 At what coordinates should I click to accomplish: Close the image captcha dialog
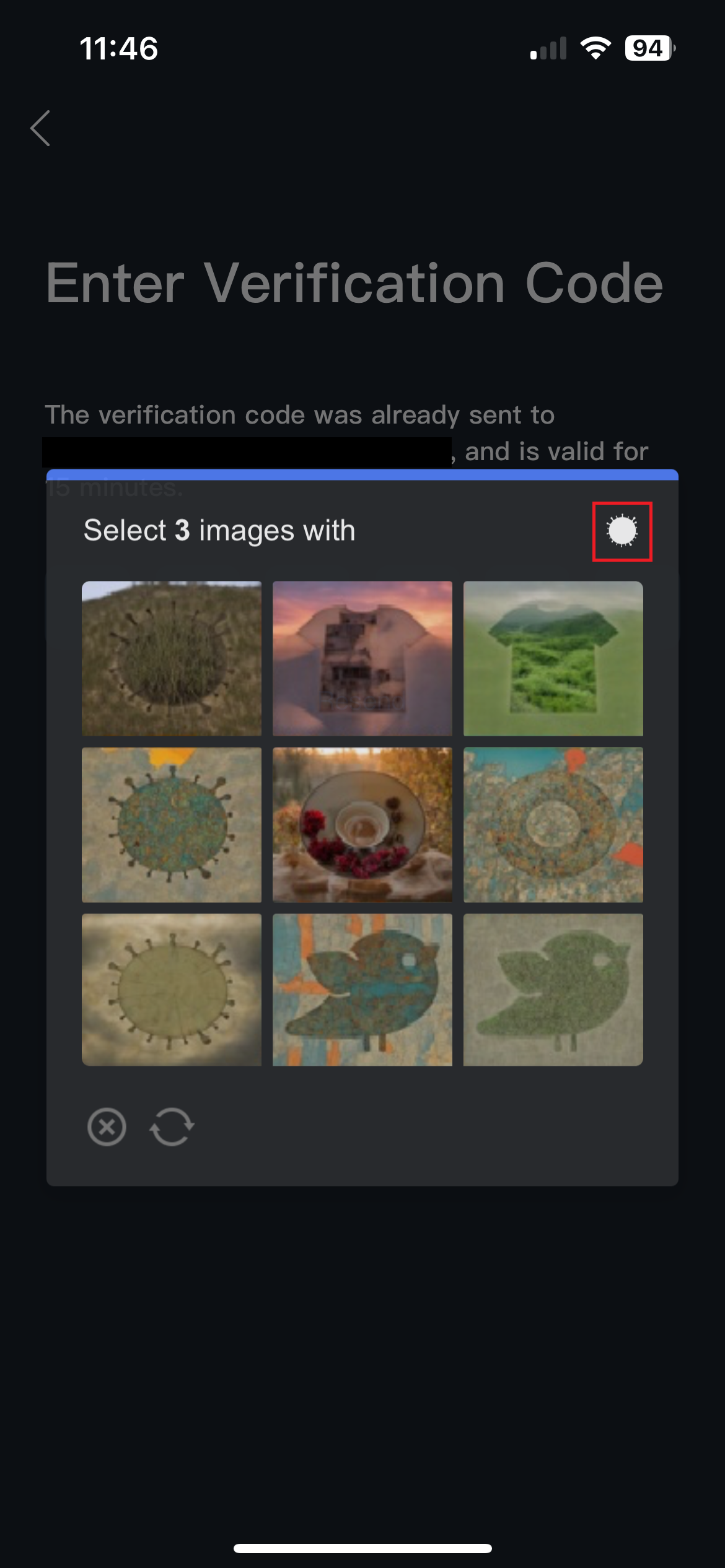(107, 1127)
